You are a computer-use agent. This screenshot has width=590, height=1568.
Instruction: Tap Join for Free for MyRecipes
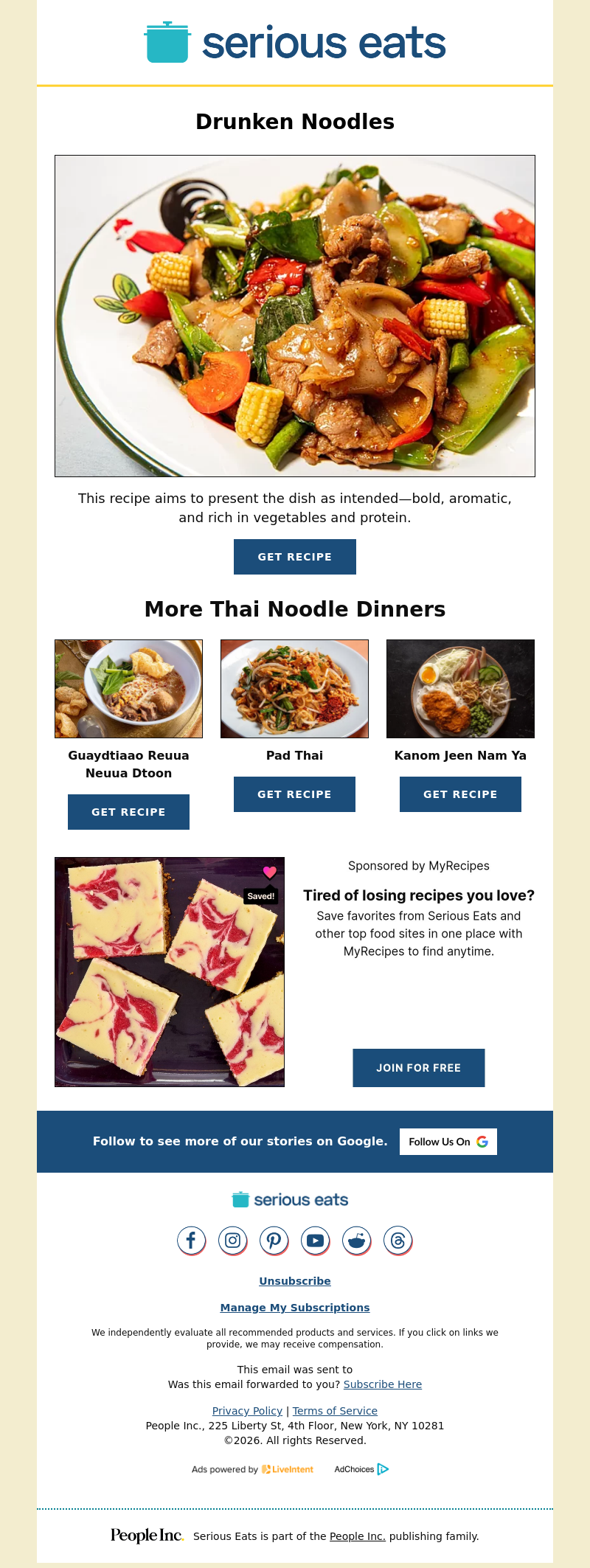418,1068
